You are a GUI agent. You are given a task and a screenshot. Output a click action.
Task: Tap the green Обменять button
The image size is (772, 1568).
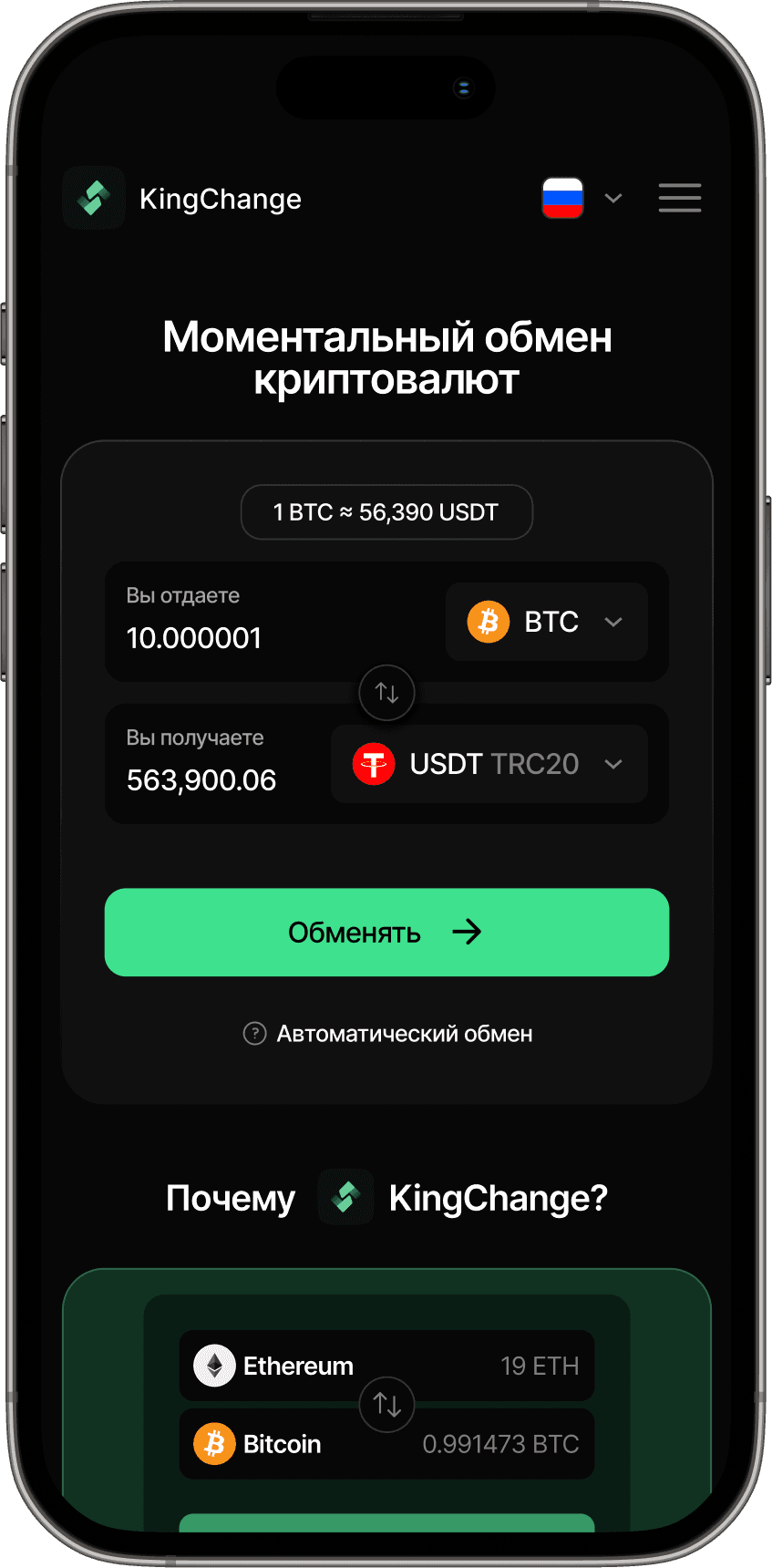386,932
